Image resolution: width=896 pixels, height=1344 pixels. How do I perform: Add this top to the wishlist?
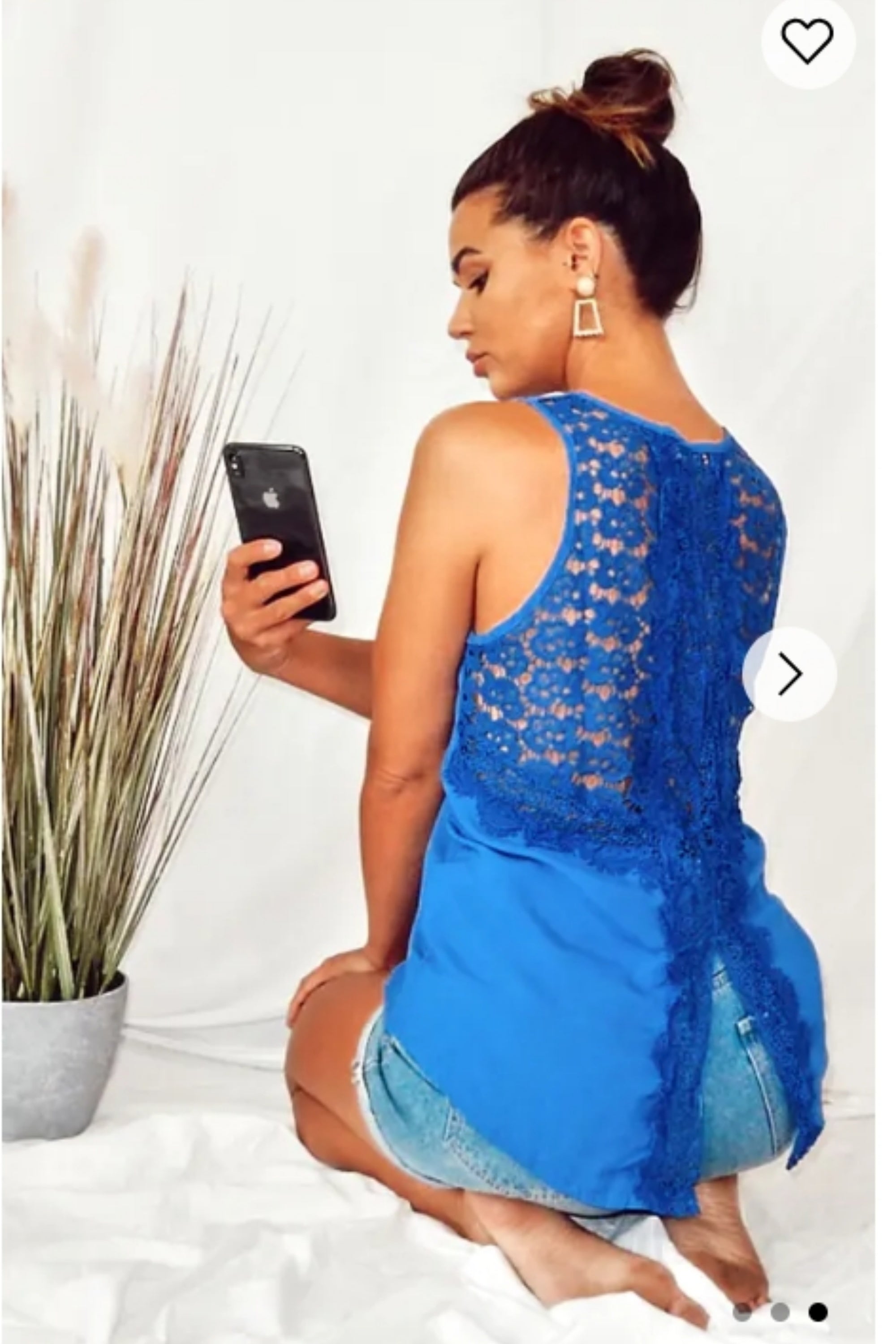coord(807,41)
